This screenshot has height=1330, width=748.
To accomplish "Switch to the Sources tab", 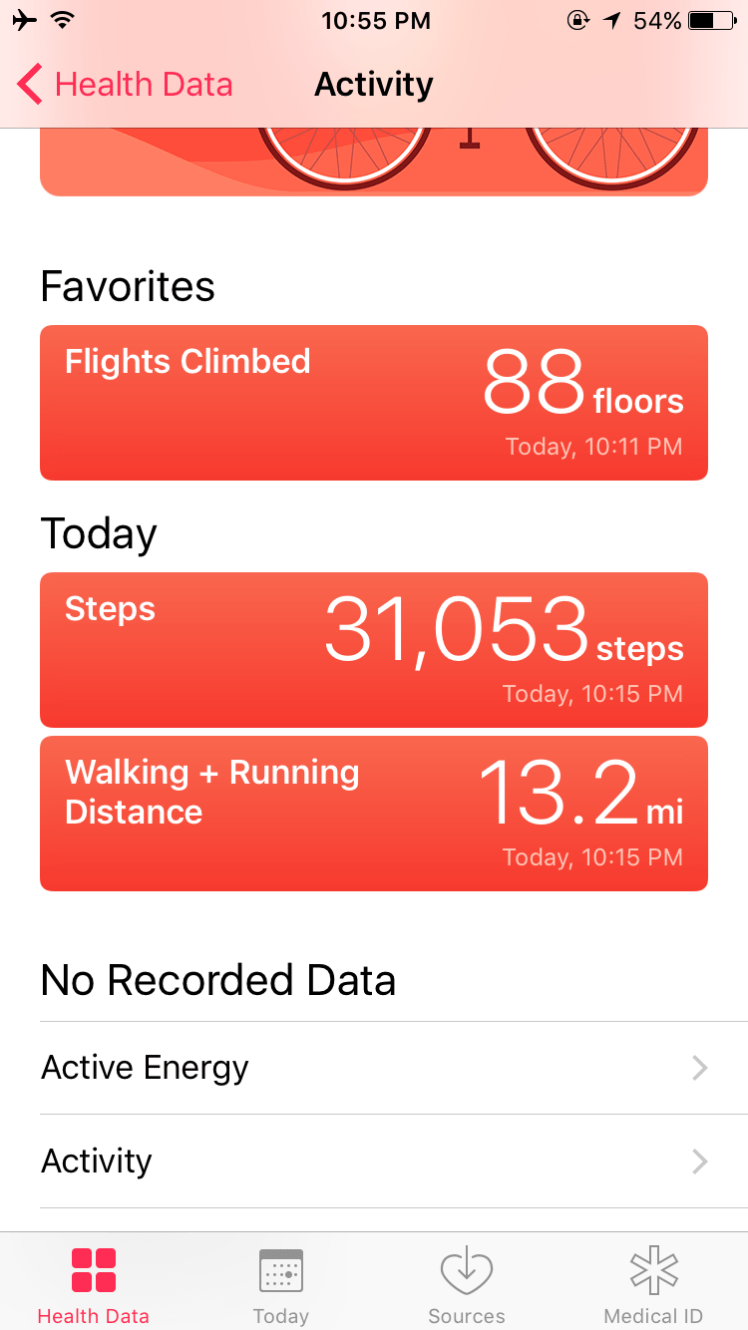I will click(x=466, y=1284).
